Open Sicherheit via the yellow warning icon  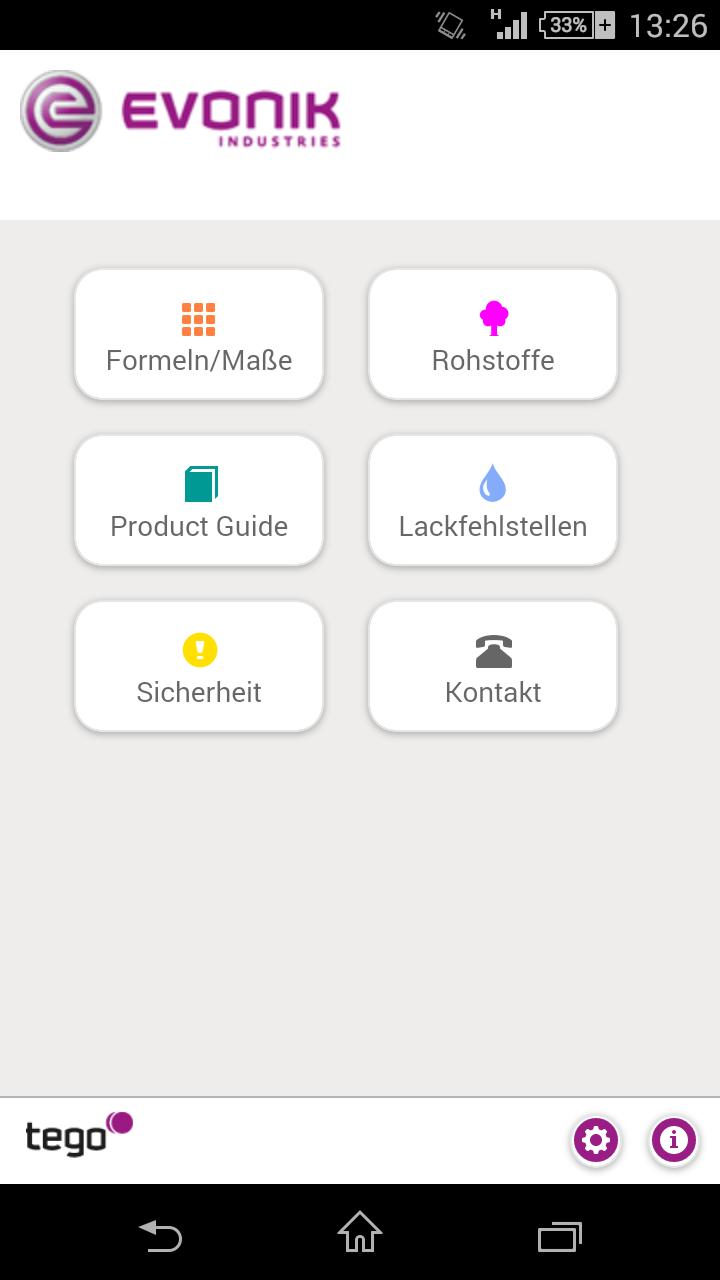click(x=198, y=650)
